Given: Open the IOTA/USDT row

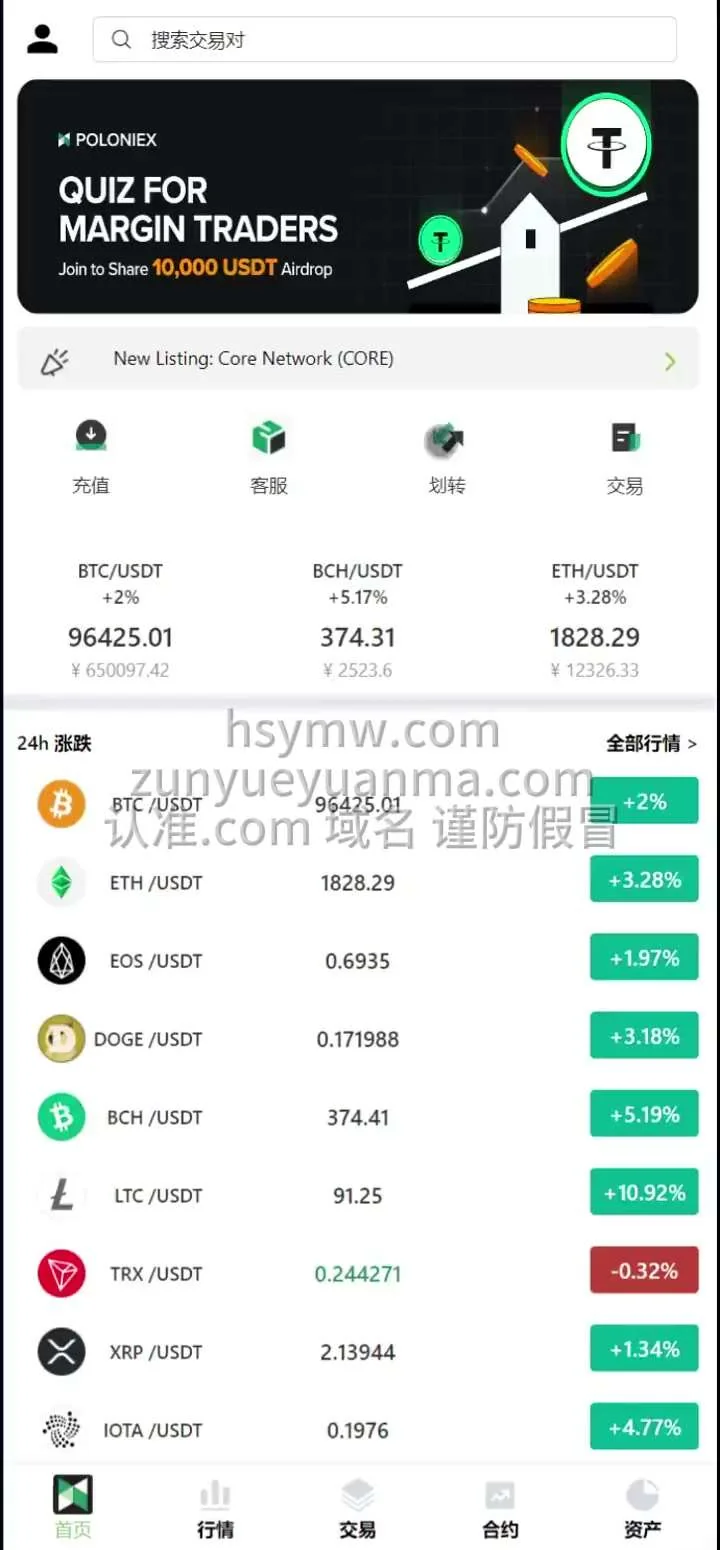Looking at the screenshot, I should pyautogui.click(x=358, y=1430).
